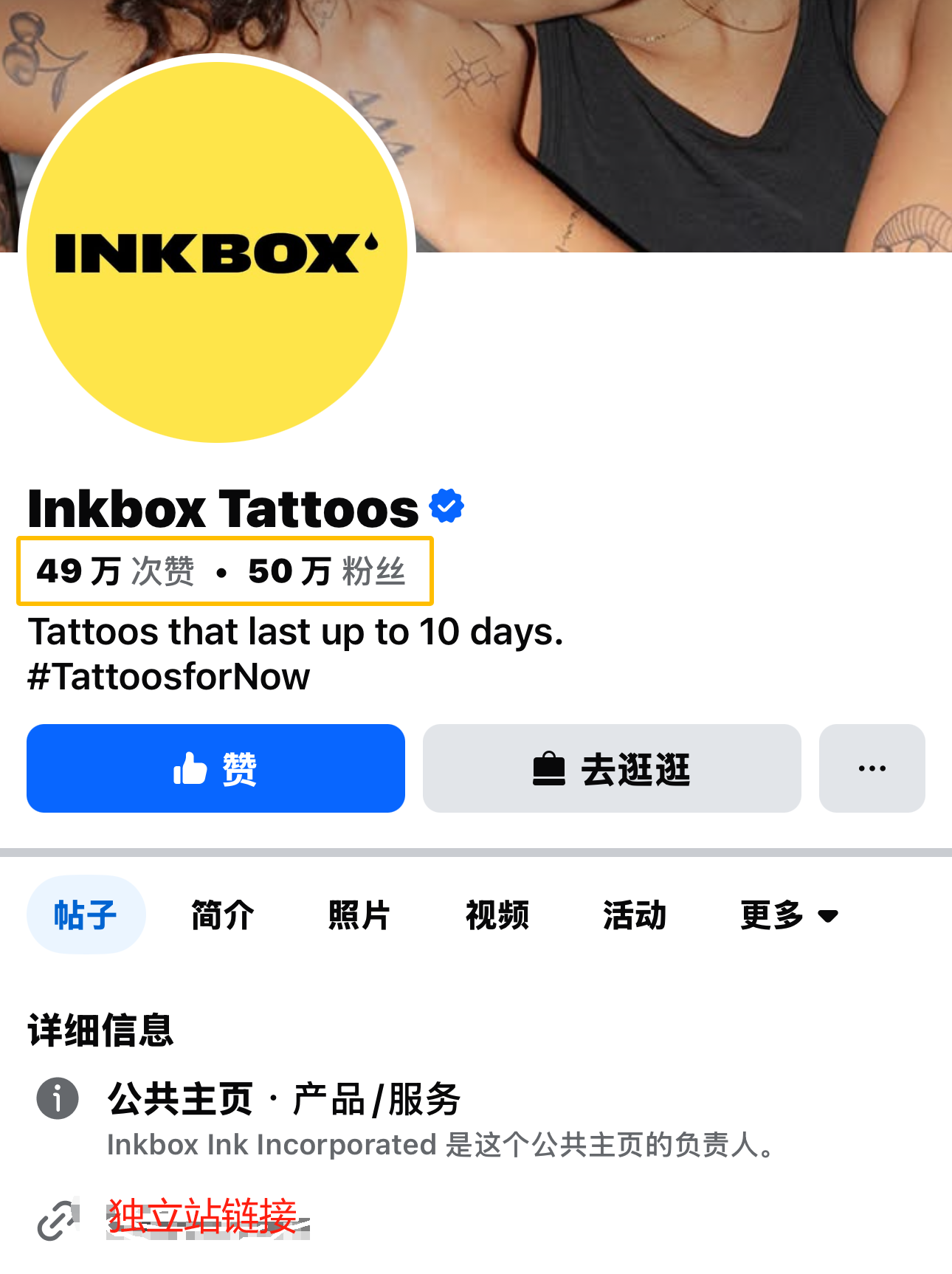Switch to the 帖子 tab
This screenshot has width=952, height=1274.
tap(86, 915)
